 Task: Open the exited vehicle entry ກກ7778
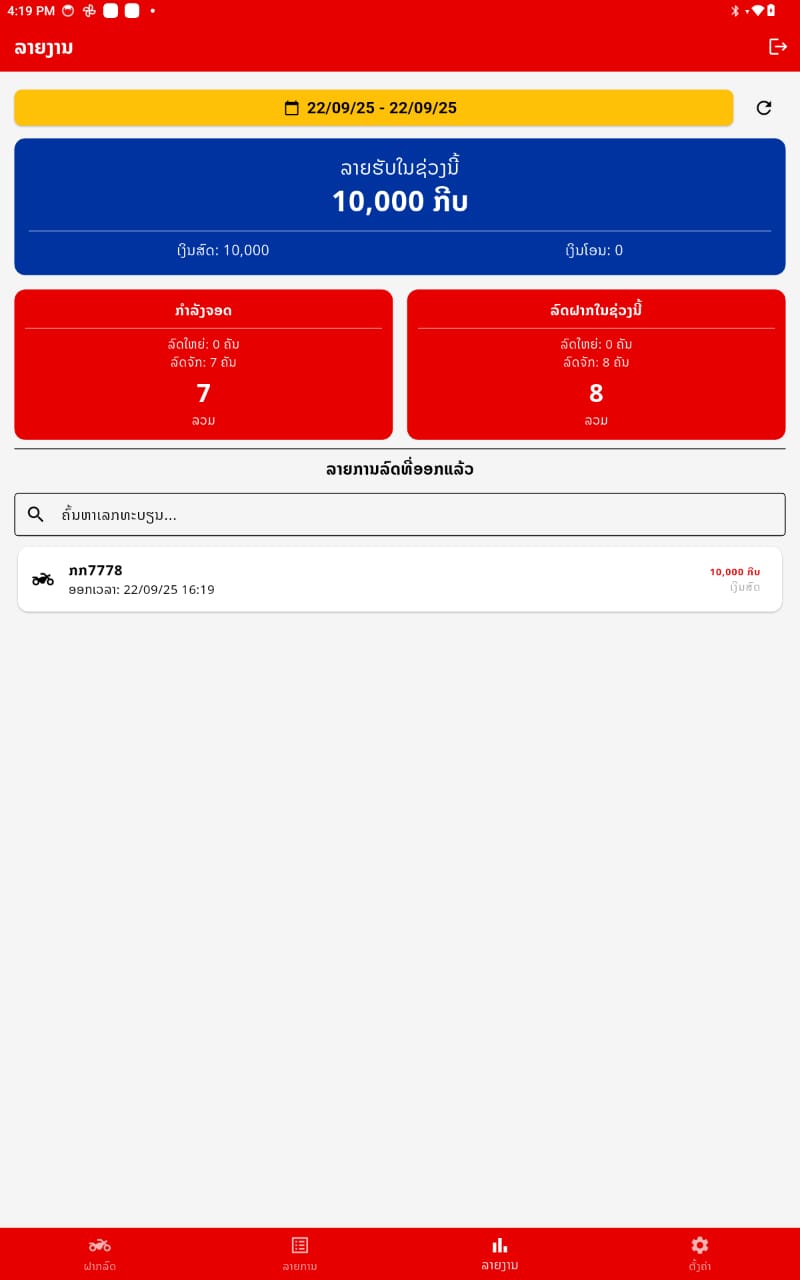[x=400, y=579]
